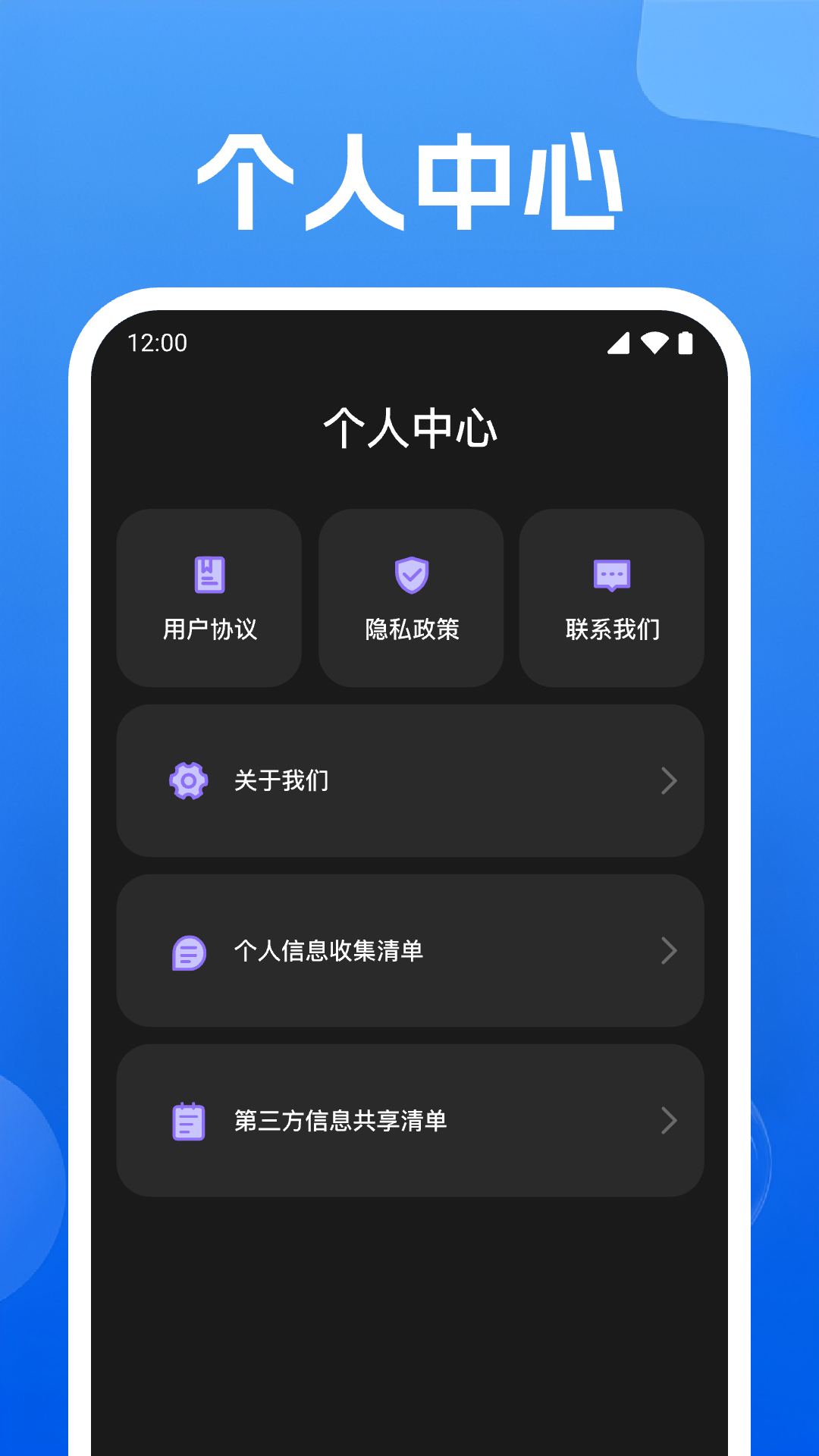The height and width of the screenshot is (1456, 819).
Task: Open the 个人信息收集清单 row
Action: tap(410, 951)
